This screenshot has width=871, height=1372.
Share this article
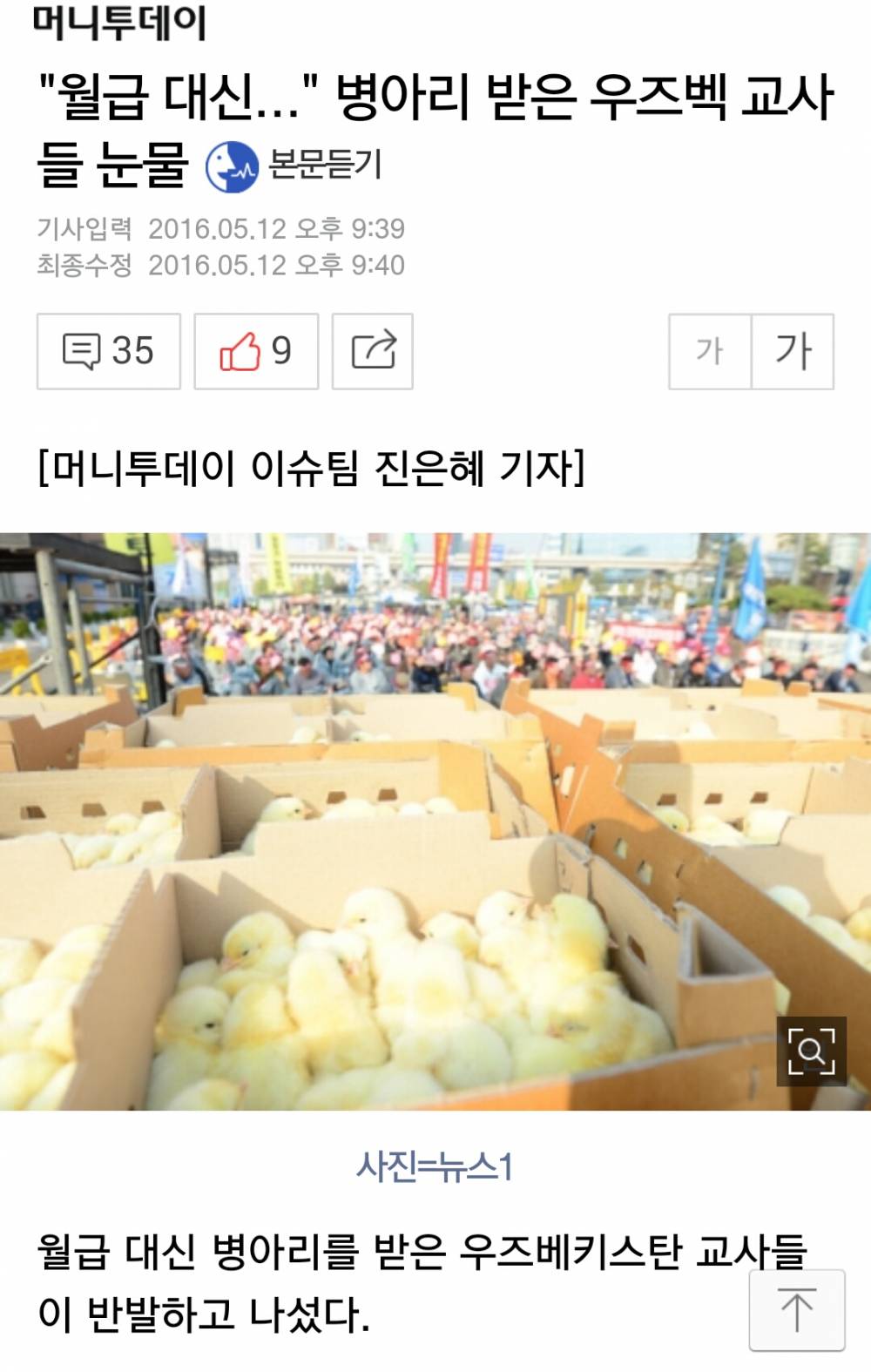373,351
